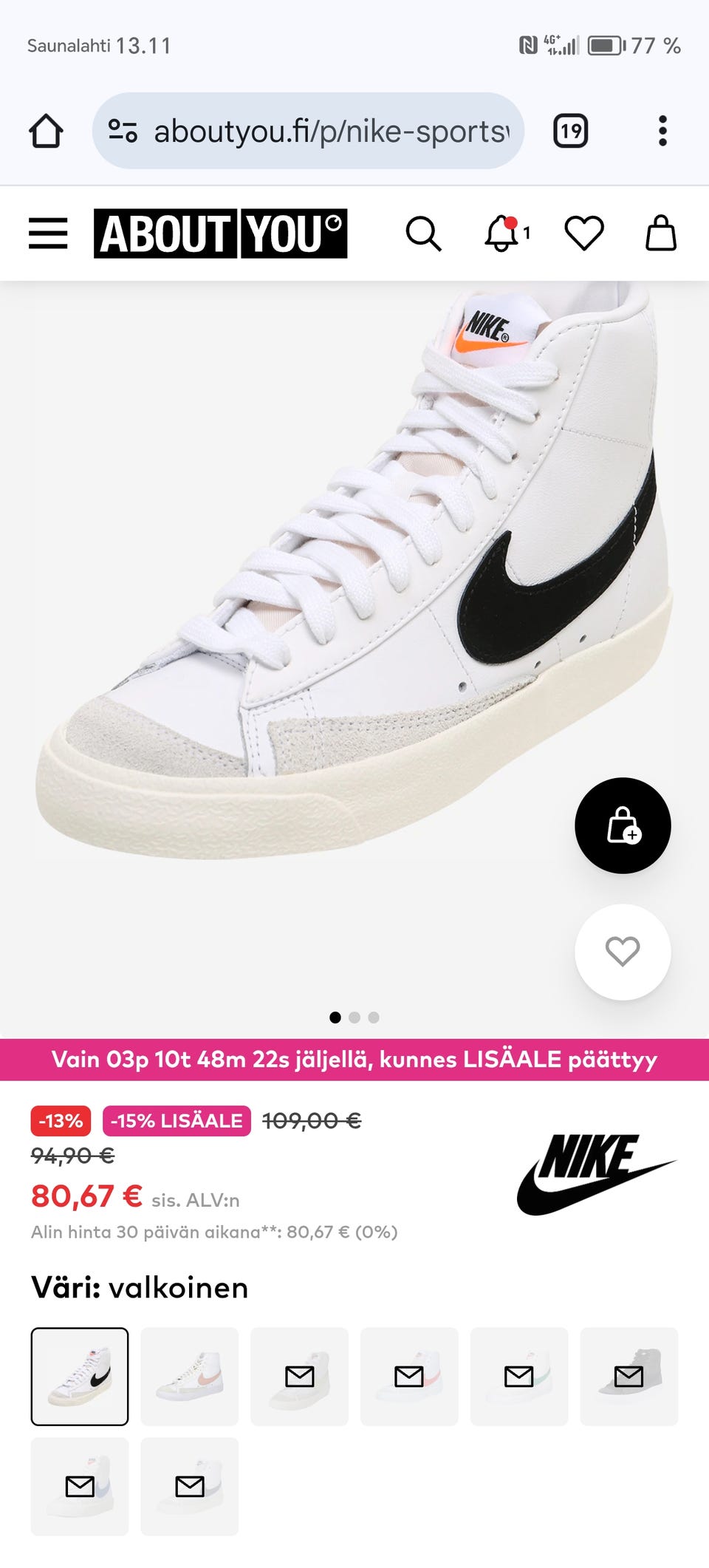Go to the About You homepage logo

tap(220, 234)
